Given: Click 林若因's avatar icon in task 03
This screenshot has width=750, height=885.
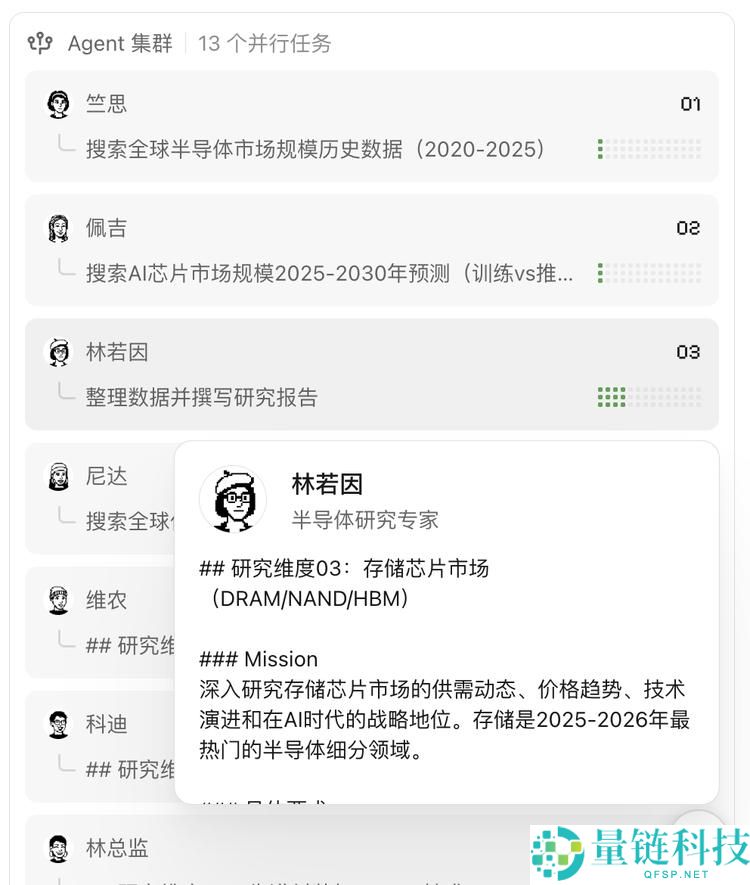Looking at the screenshot, I should 59,351.
